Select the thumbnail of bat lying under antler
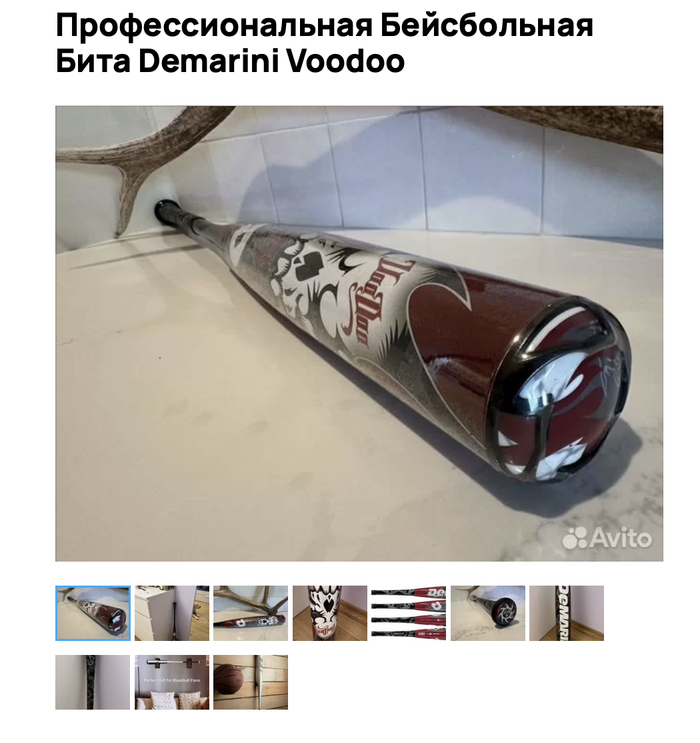 250,613
